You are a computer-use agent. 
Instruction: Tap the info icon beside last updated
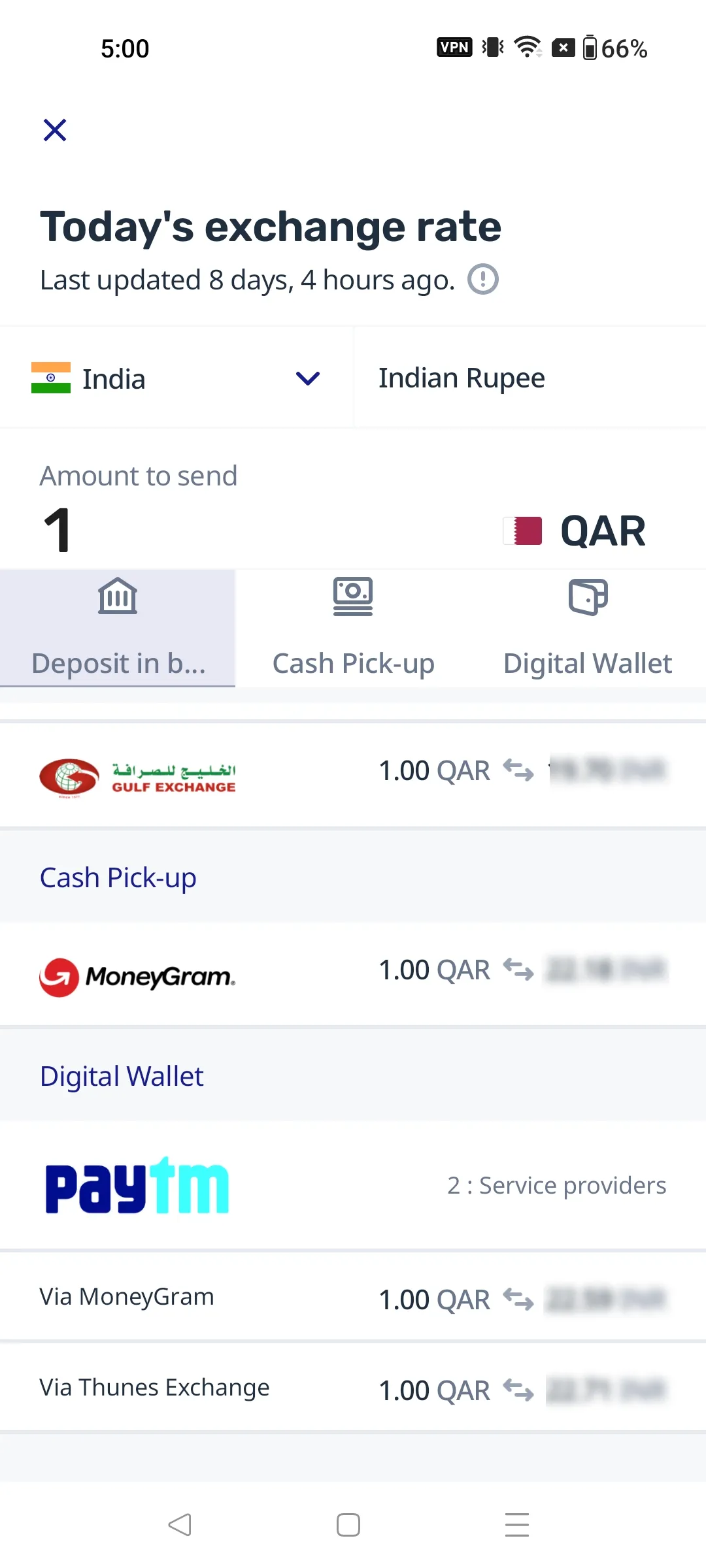coord(483,280)
